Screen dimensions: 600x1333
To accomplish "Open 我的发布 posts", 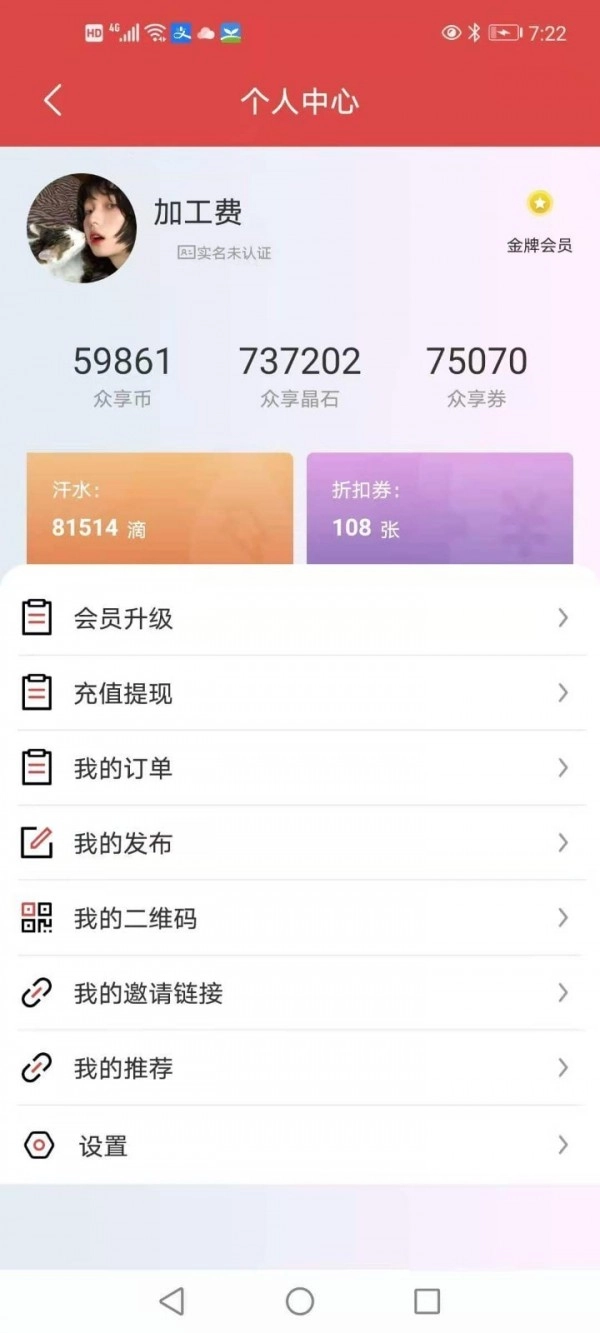I will [300, 843].
